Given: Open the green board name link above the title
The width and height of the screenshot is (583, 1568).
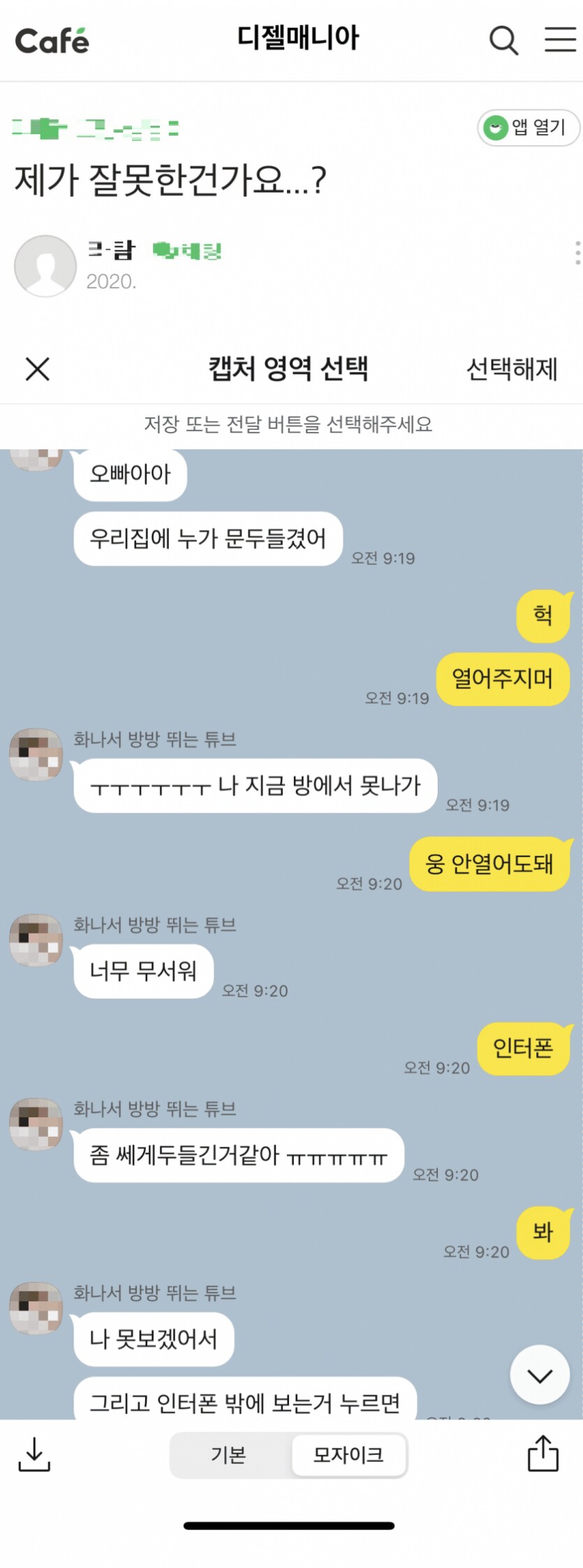Looking at the screenshot, I should click(x=96, y=129).
